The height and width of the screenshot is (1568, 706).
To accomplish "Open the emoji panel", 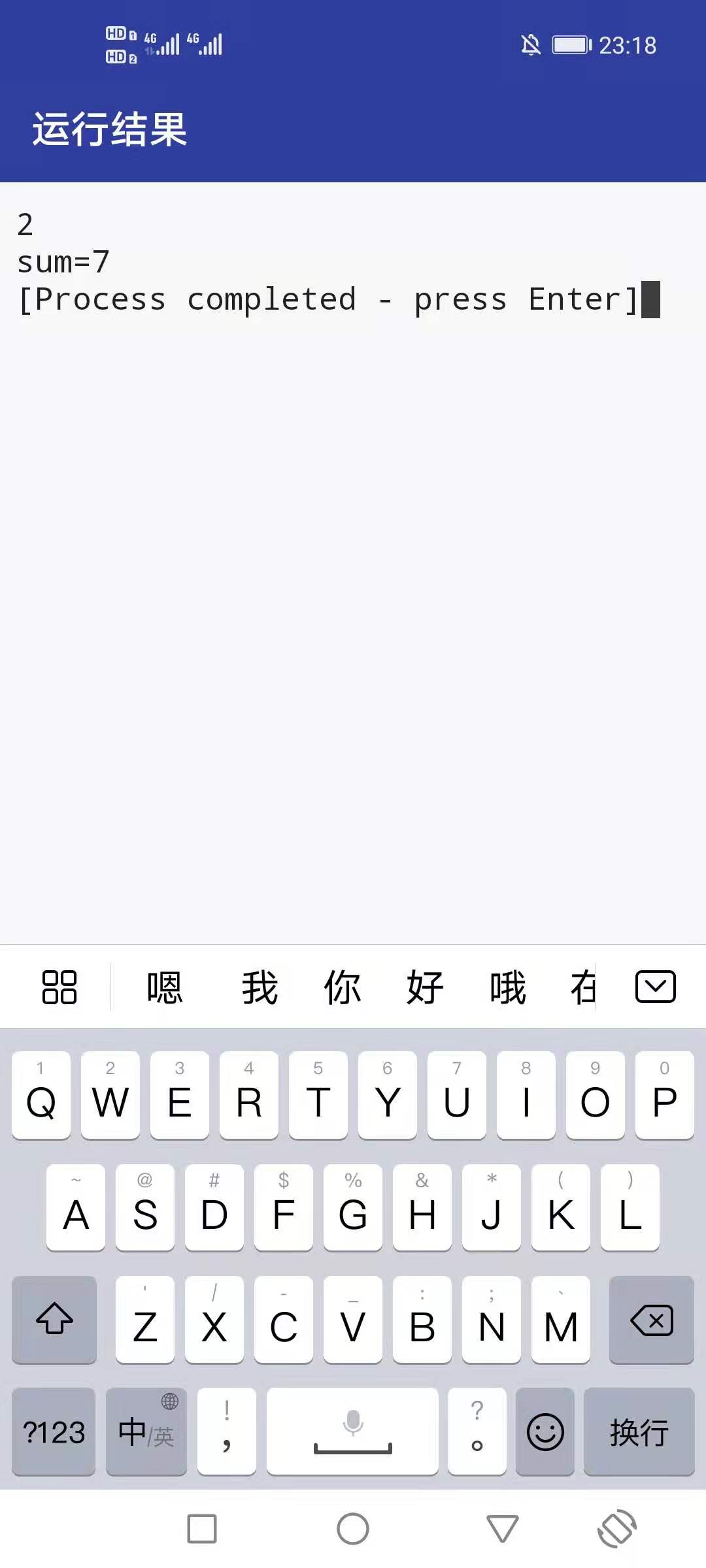I will pyautogui.click(x=545, y=1431).
